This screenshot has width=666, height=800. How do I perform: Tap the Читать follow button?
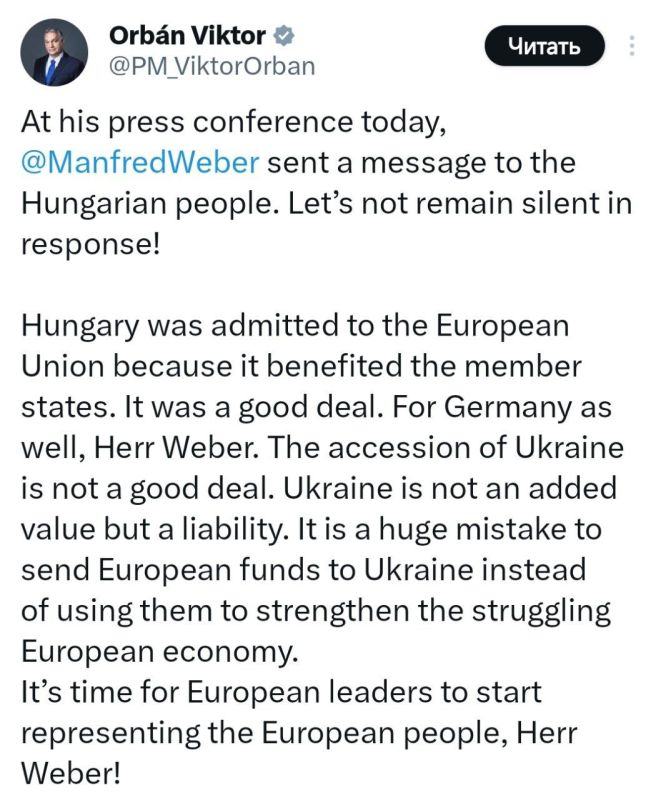(x=545, y=46)
